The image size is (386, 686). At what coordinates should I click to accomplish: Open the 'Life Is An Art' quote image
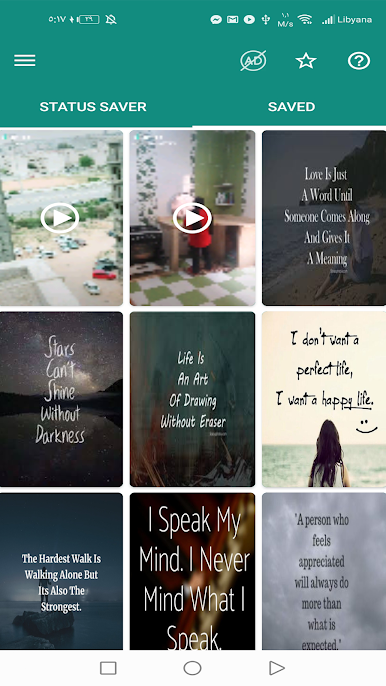pos(193,399)
